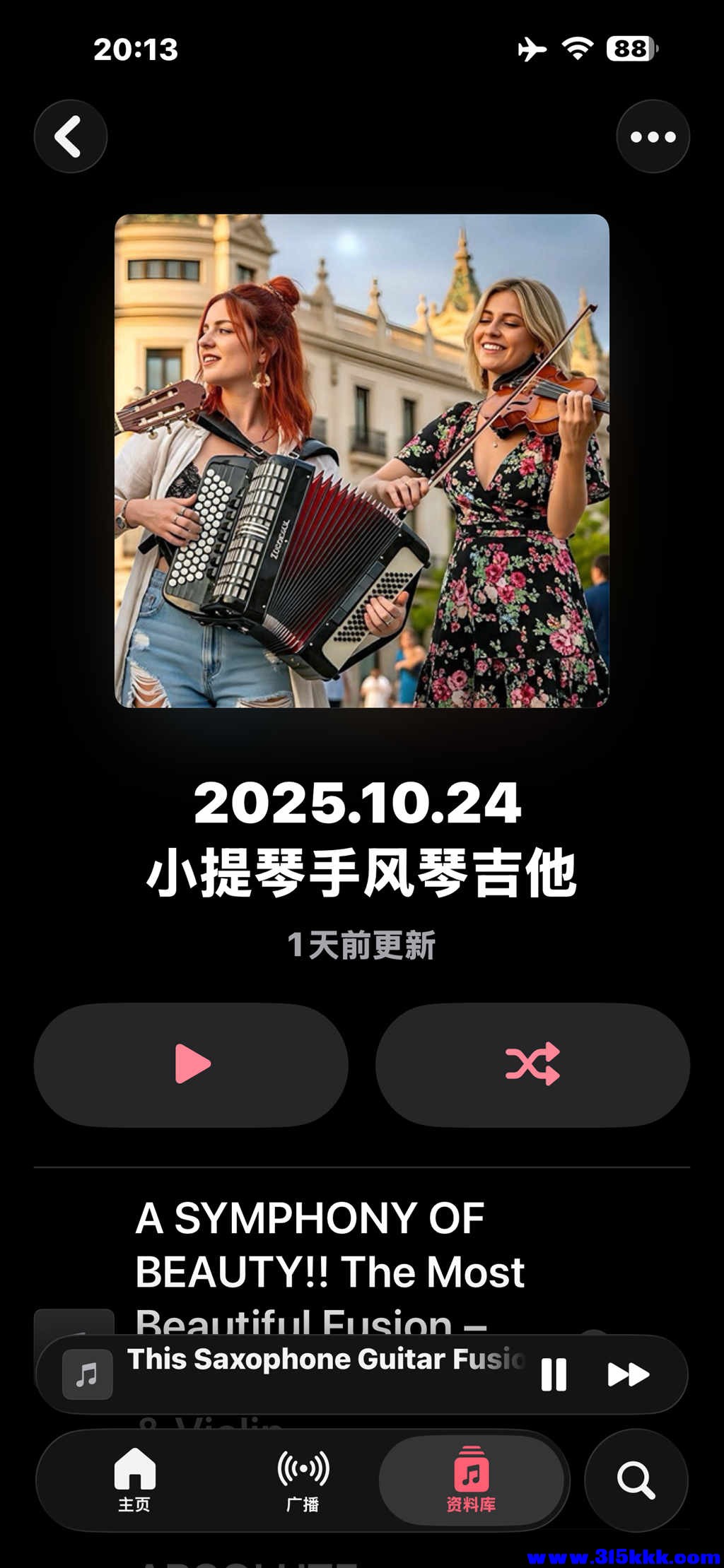Tap the '1天前更新' update label
The height and width of the screenshot is (1568, 724).
tap(362, 943)
